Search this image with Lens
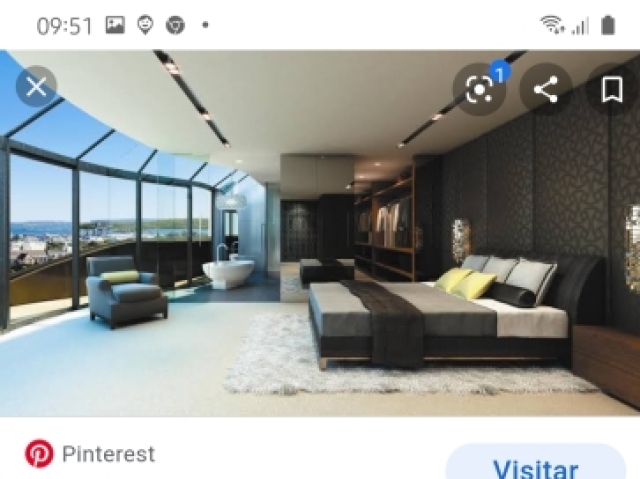640x479 pixels. click(x=480, y=90)
